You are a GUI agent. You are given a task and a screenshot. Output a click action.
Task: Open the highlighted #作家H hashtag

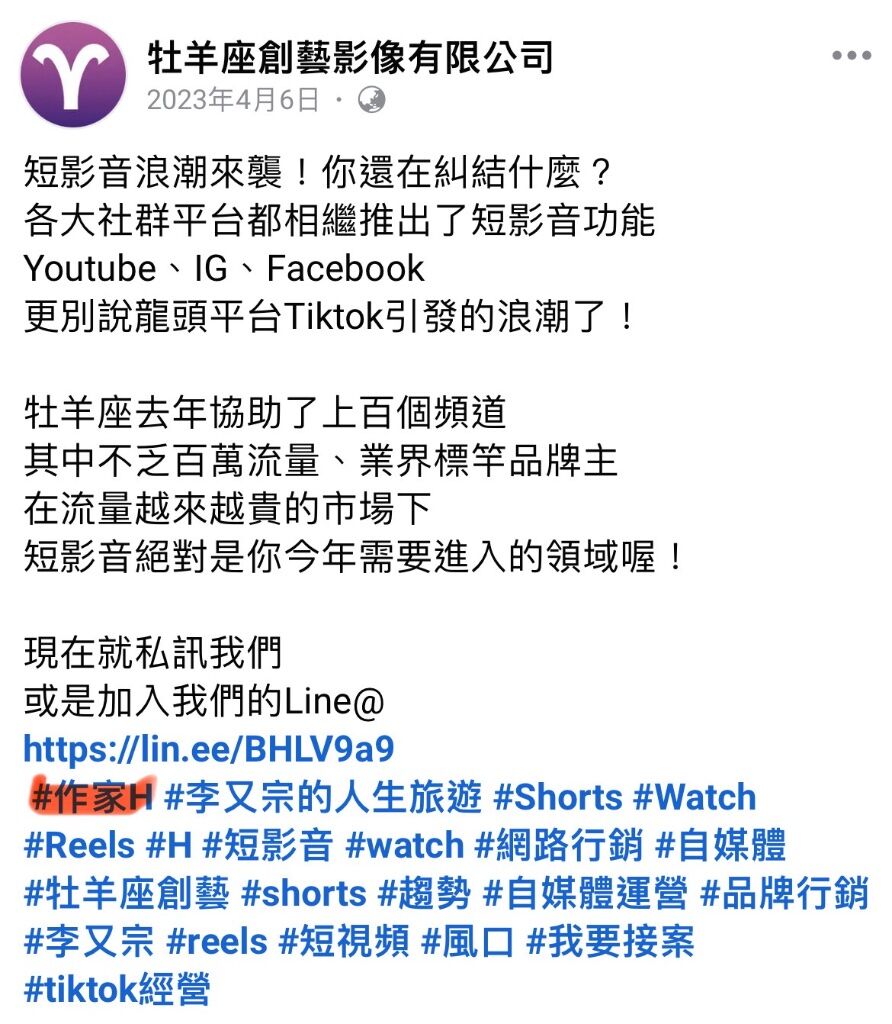pos(92,797)
